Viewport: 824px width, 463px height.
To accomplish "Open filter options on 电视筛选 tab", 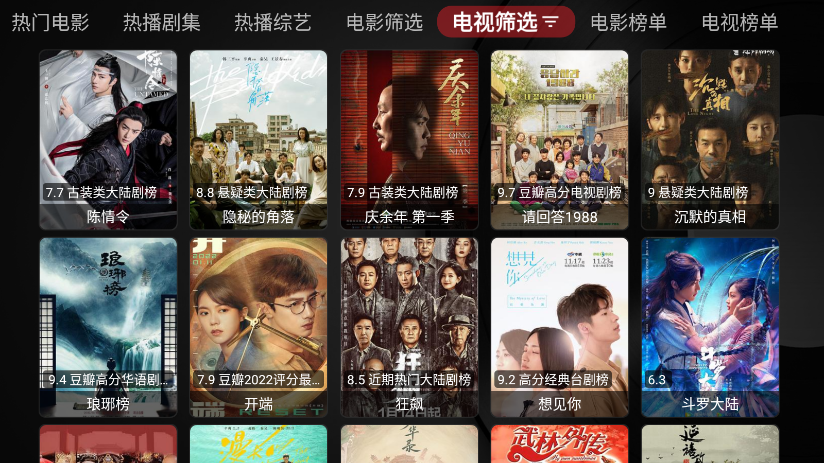I will 551,22.
